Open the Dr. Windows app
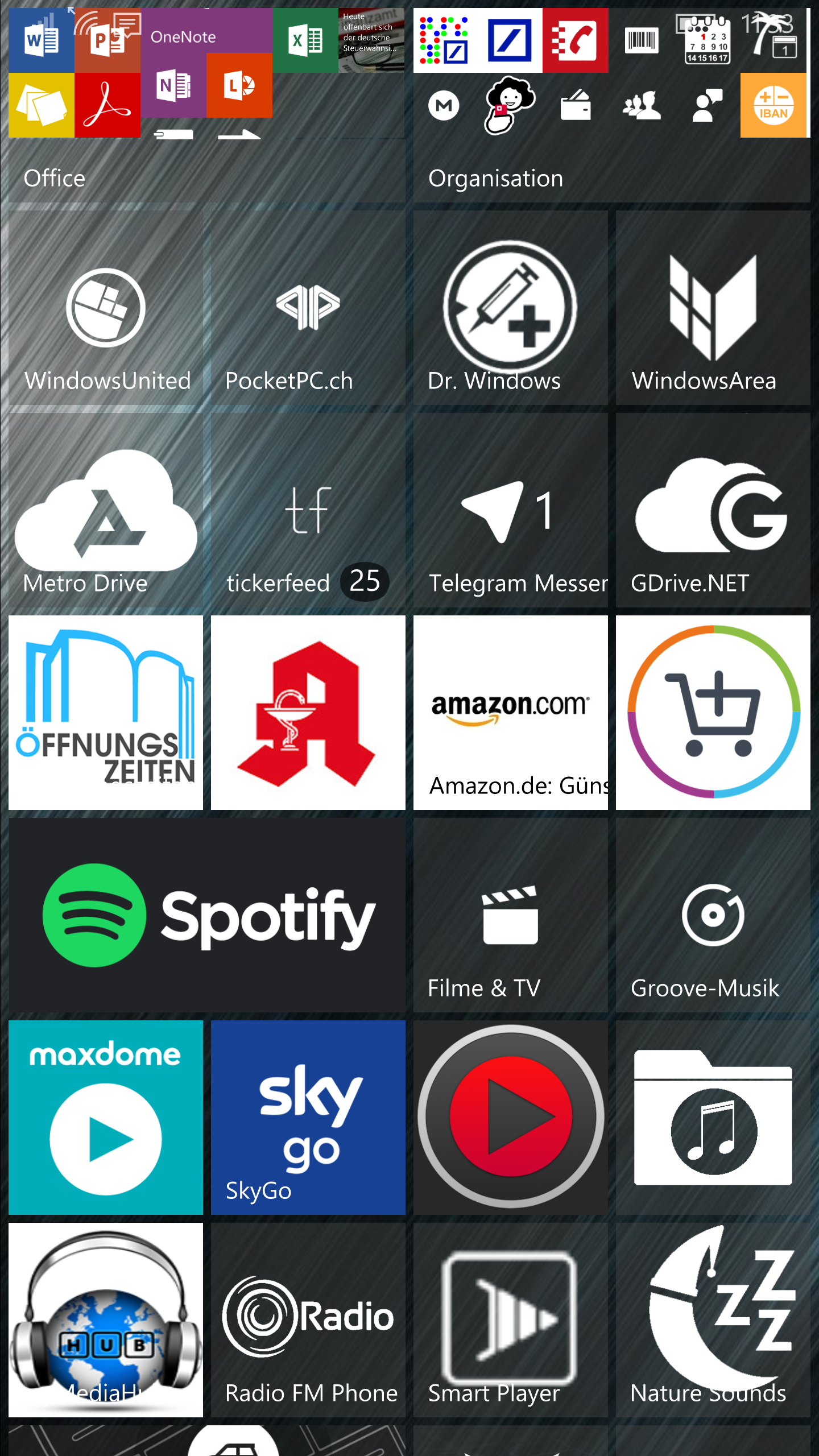The width and height of the screenshot is (819, 1456). [x=511, y=308]
